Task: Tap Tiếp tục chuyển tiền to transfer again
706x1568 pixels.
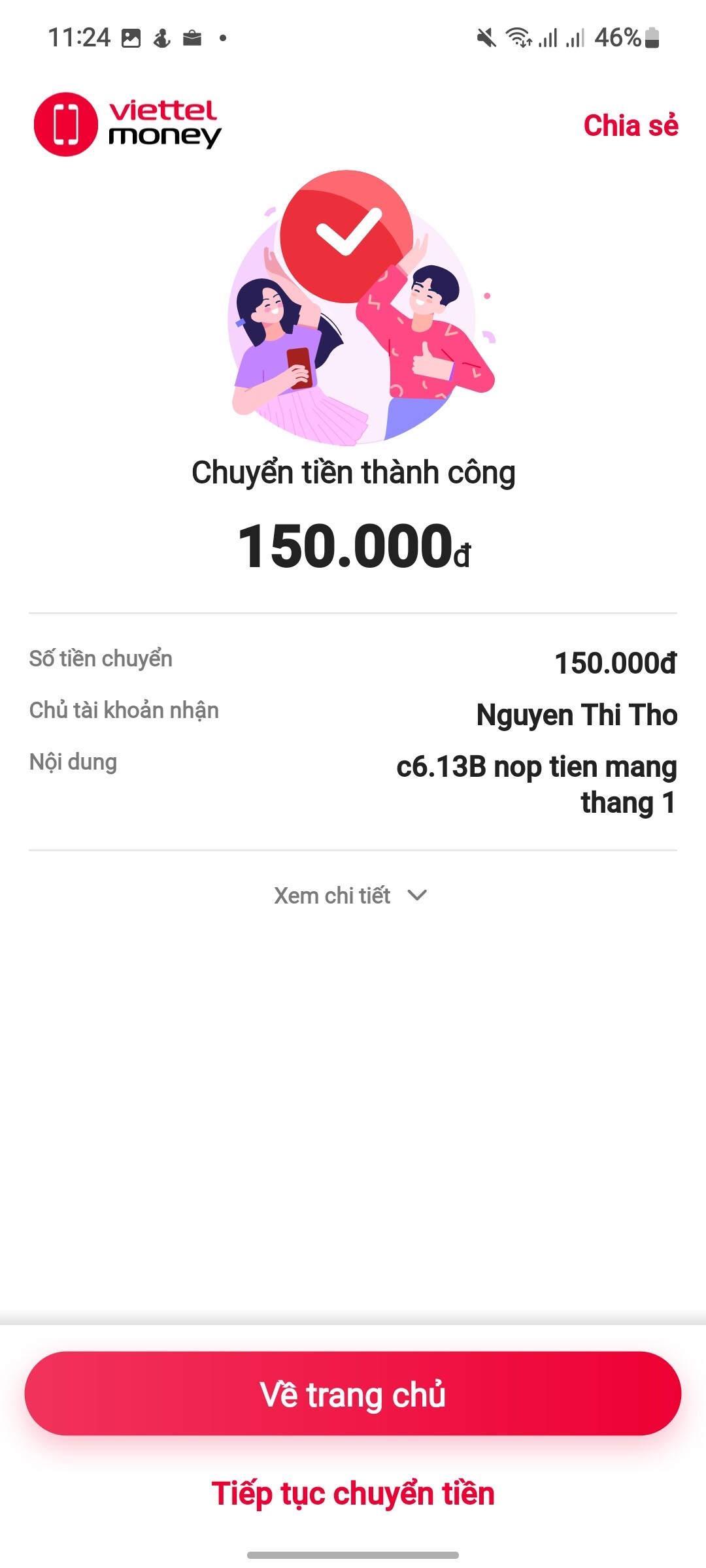Action: point(353,1494)
